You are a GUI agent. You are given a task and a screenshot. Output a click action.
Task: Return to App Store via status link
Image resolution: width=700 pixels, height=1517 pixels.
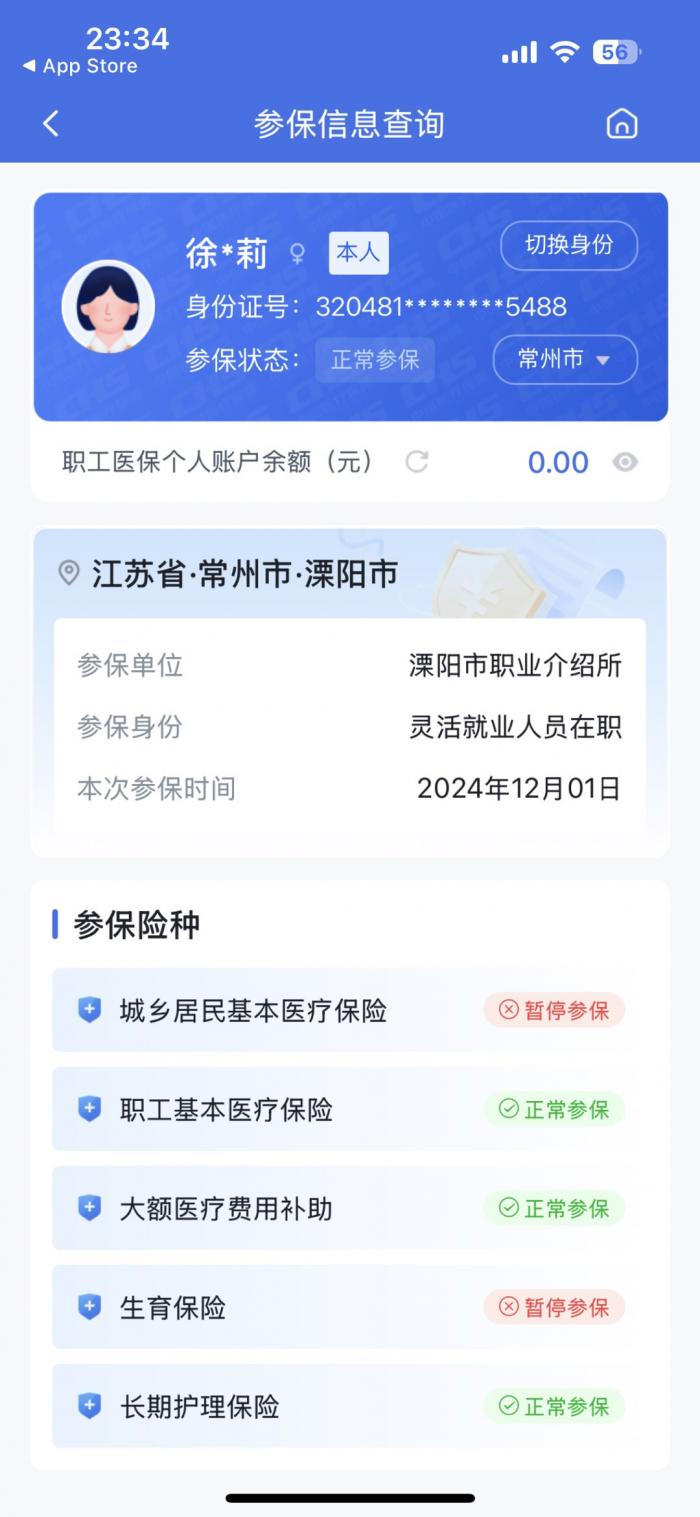(80, 67)
